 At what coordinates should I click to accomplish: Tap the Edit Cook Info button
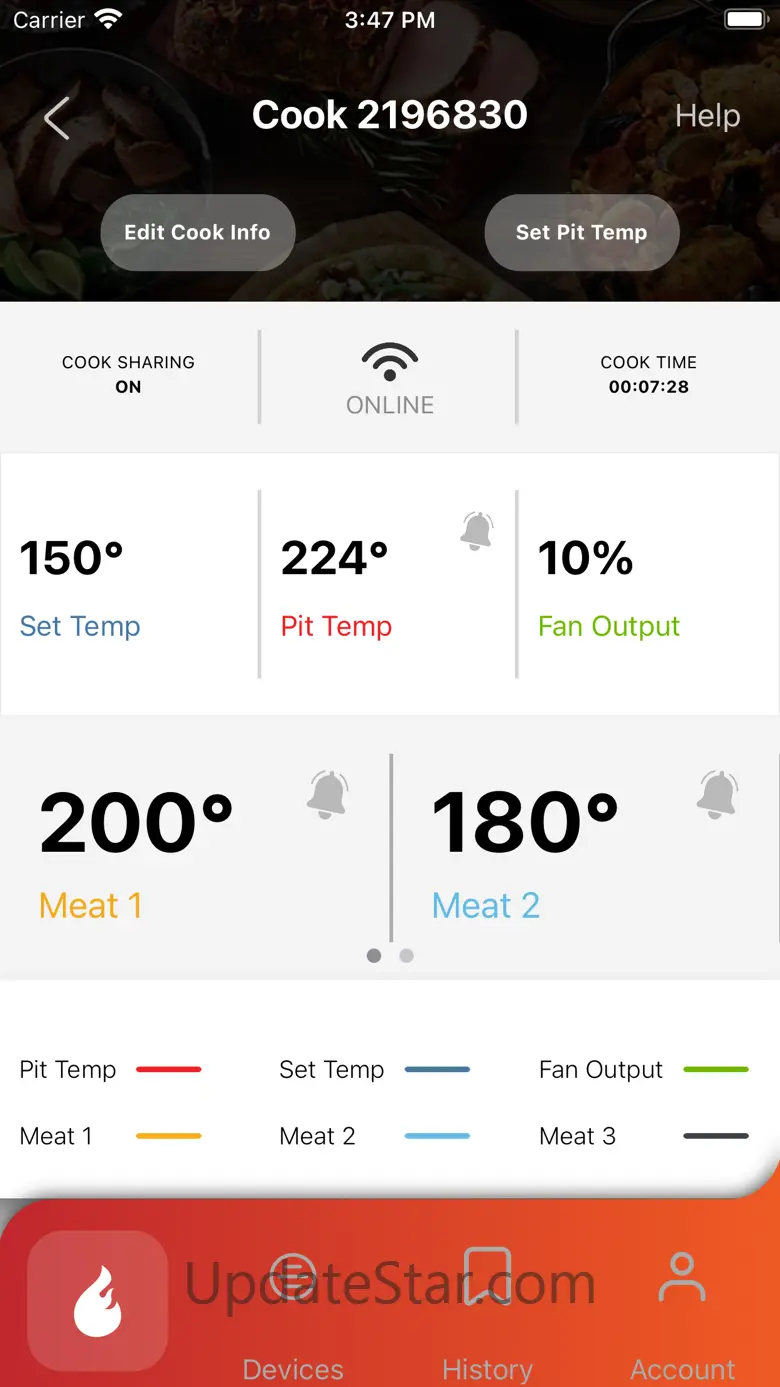197,232
